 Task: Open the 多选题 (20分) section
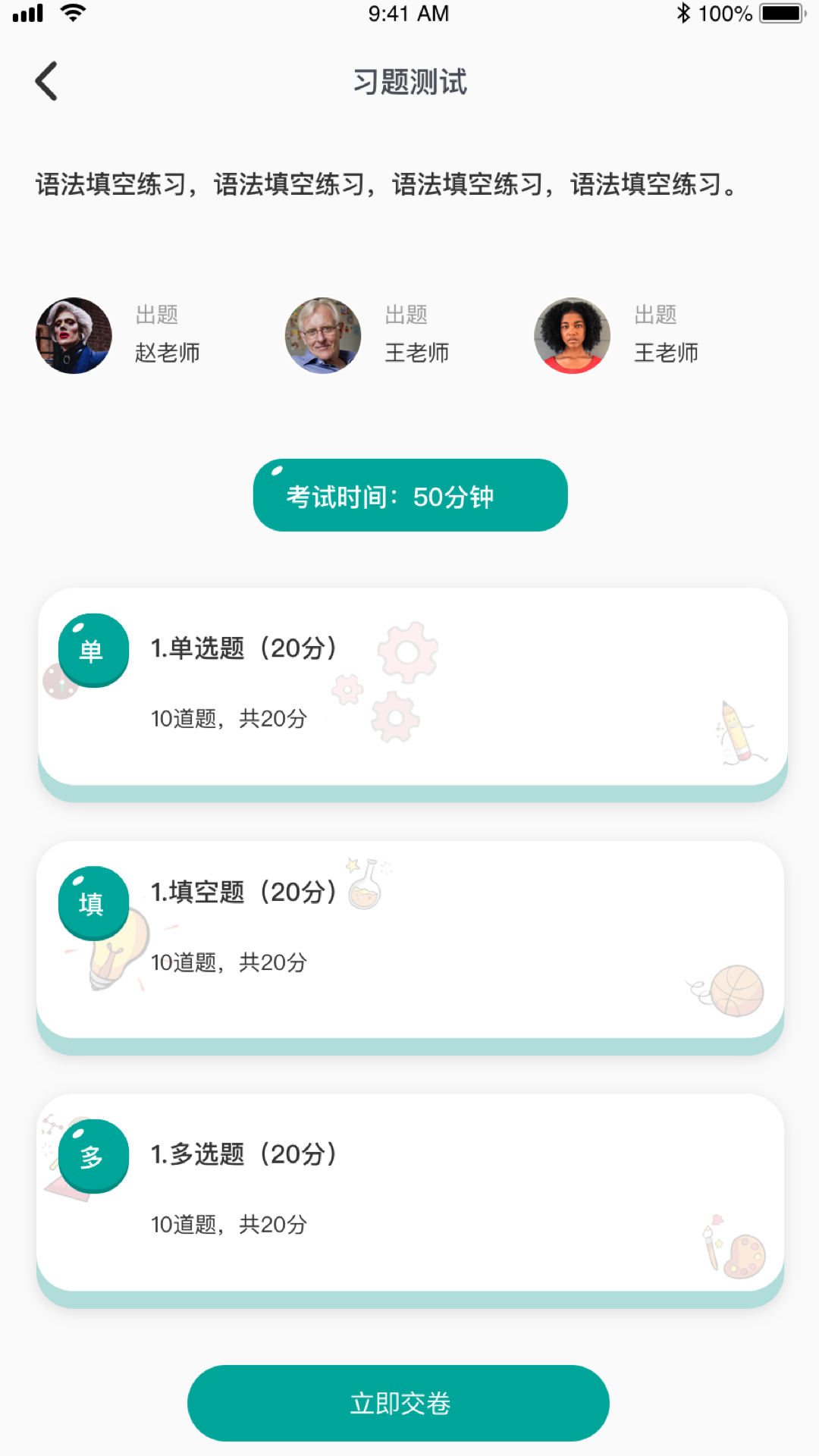coord(409,1191)
